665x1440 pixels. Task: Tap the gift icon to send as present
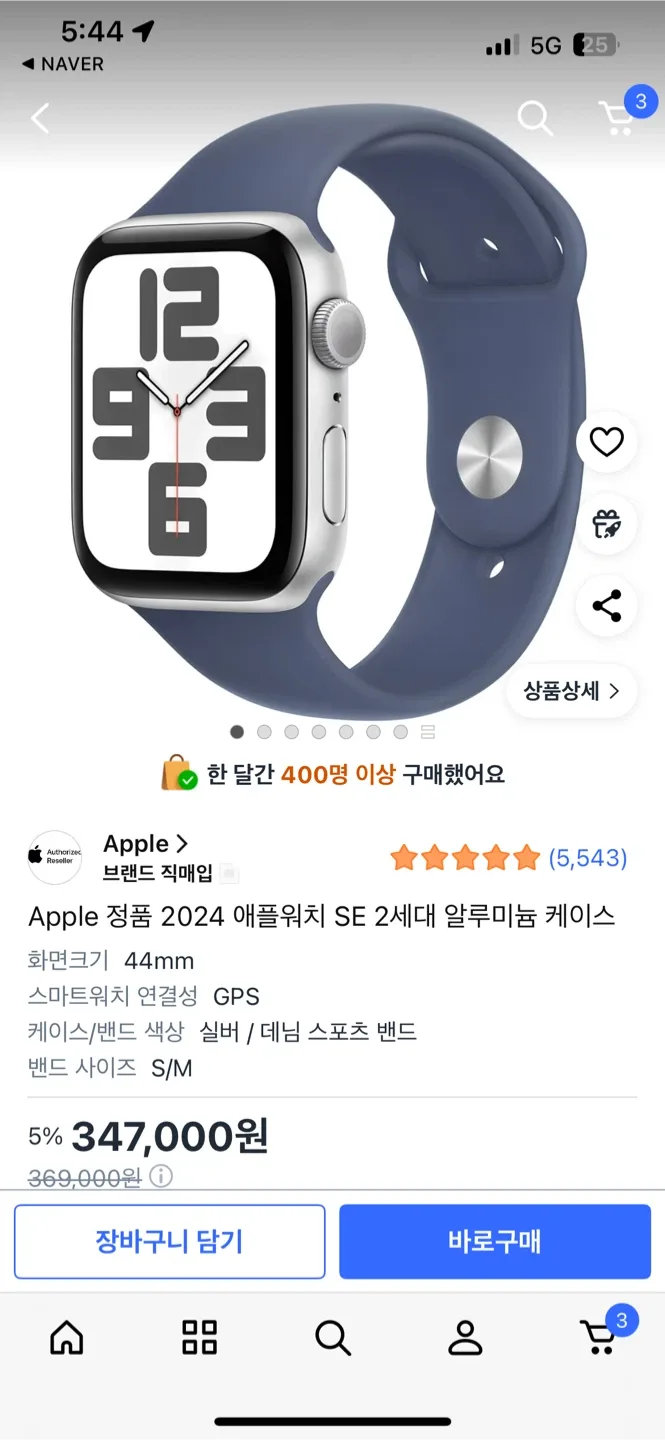tap(607, 524)
